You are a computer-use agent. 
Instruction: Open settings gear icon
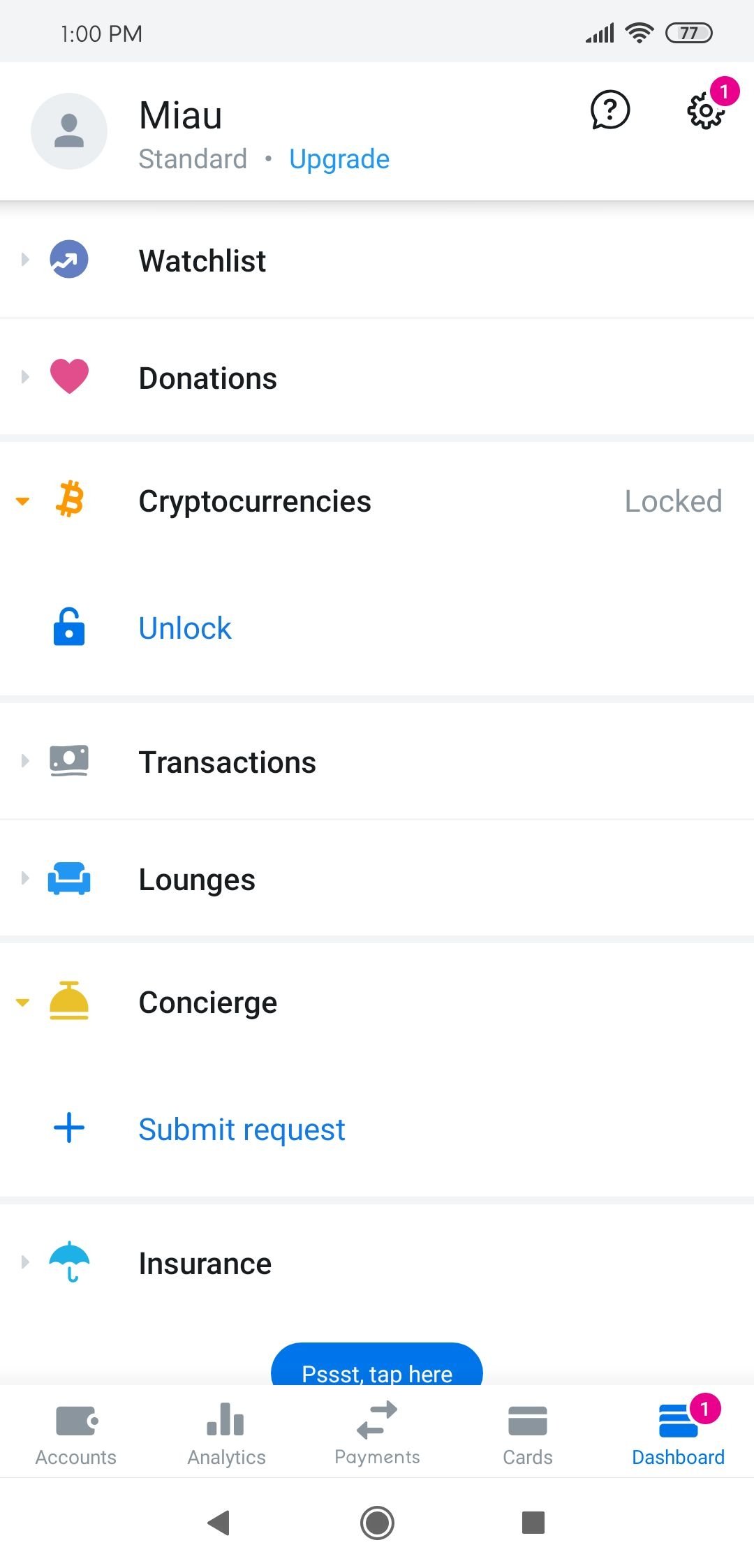[x=707, y=111]
